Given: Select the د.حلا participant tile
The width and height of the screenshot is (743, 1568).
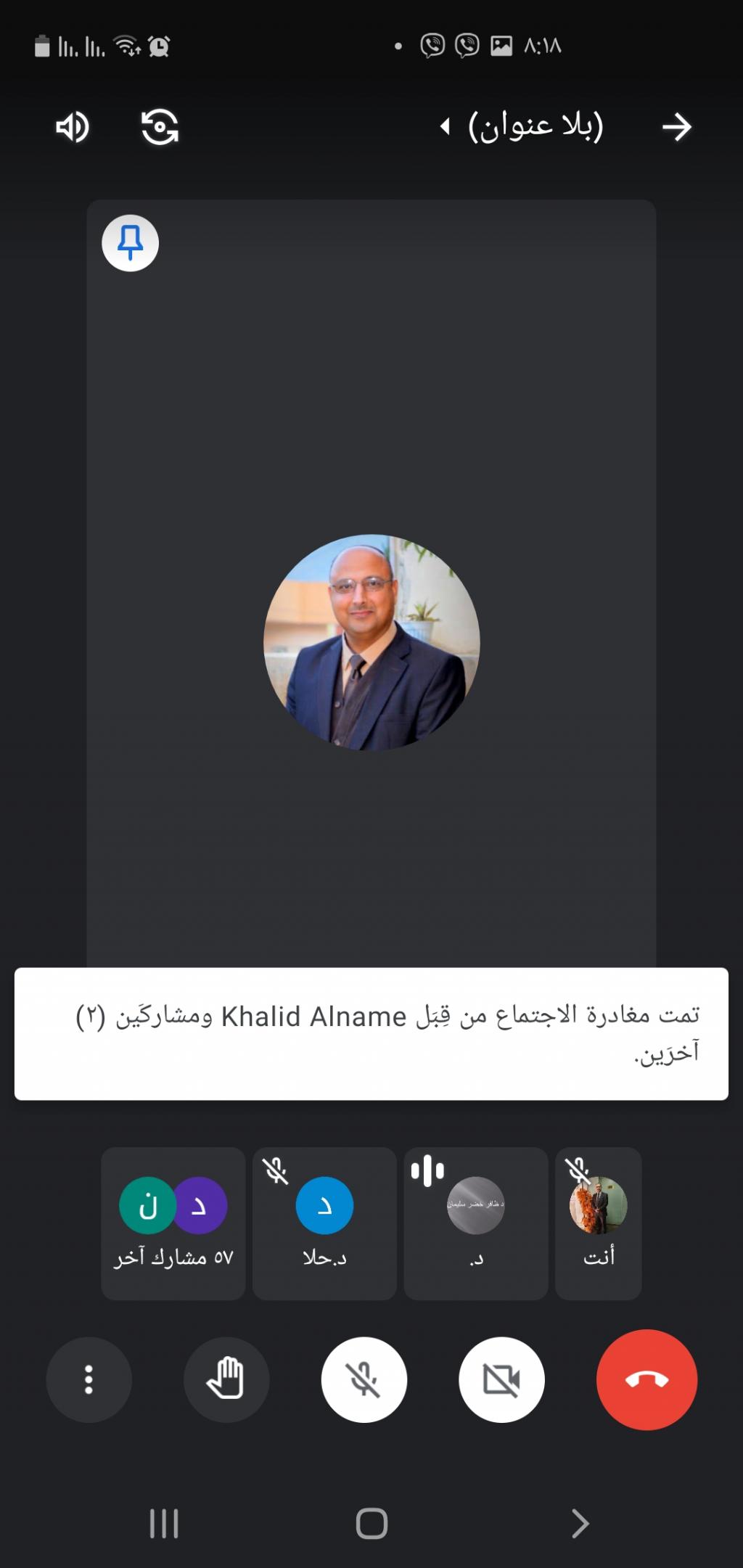Looking at the screenshot, I should pos(324,1223).
